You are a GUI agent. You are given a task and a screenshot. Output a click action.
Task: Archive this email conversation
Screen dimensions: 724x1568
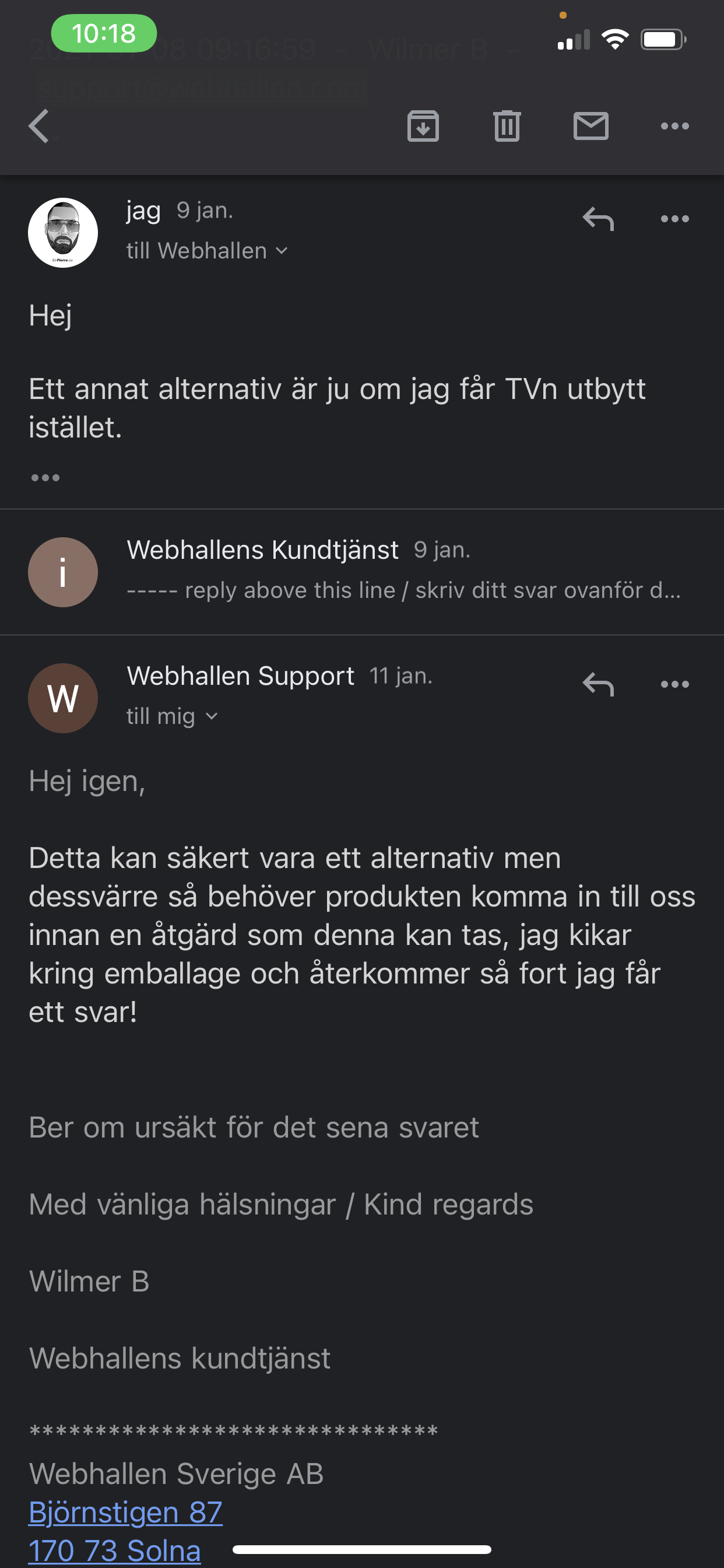pos(423,126)
